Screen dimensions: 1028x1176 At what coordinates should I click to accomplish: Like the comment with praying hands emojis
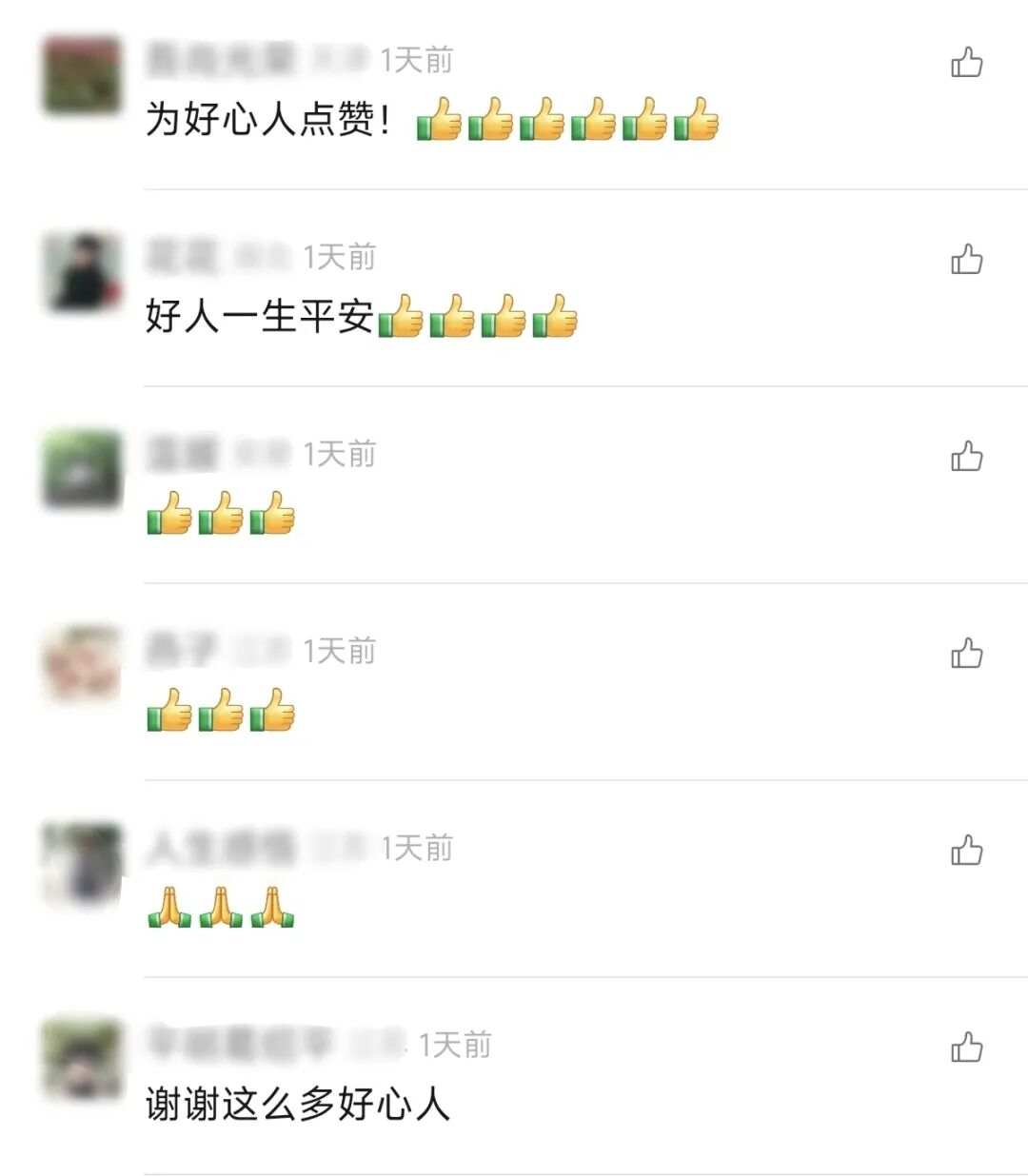(x=966, y=851)
